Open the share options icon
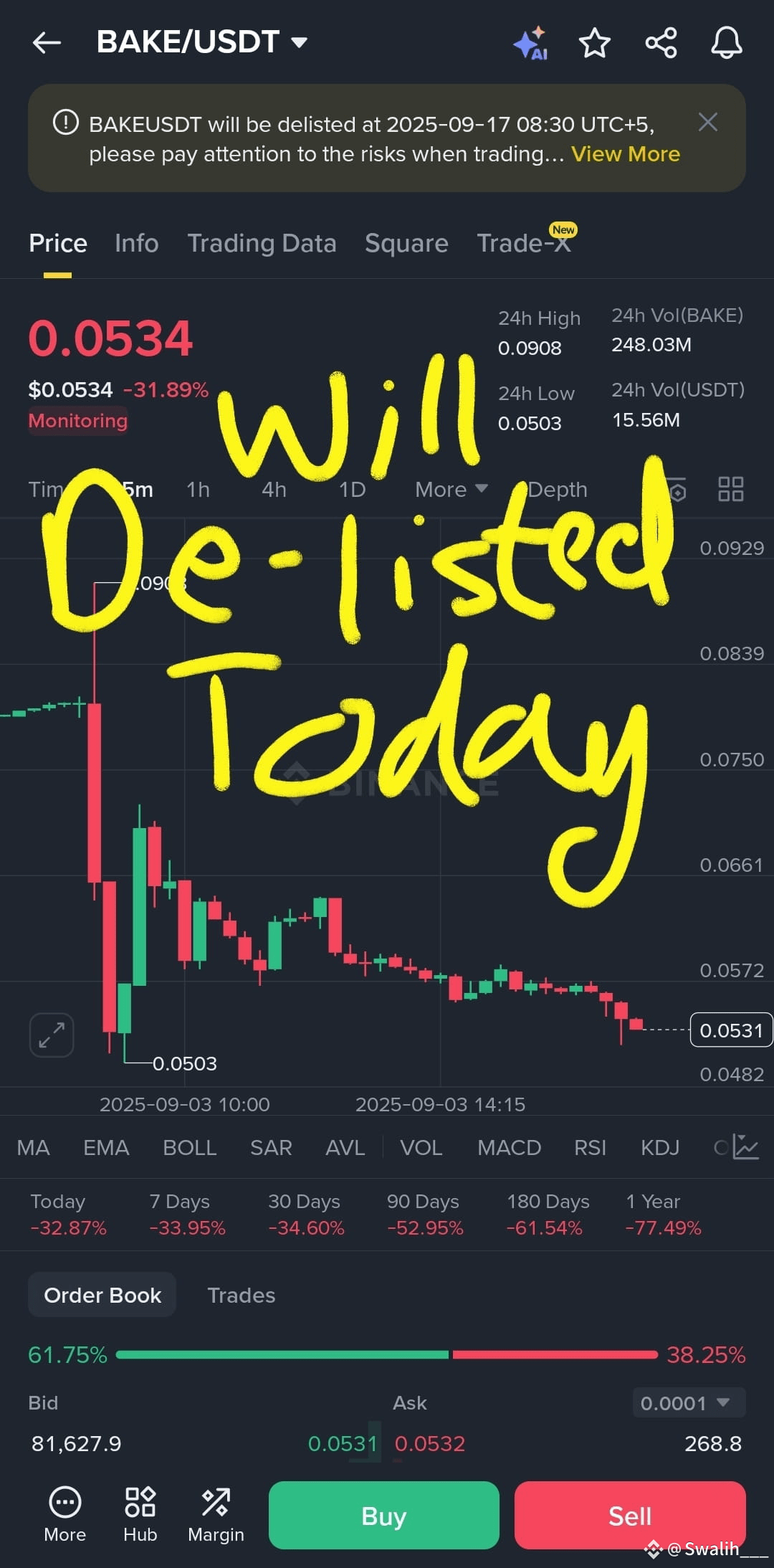Viewport: 774px width, 1568px height. (x=661, y=42)
